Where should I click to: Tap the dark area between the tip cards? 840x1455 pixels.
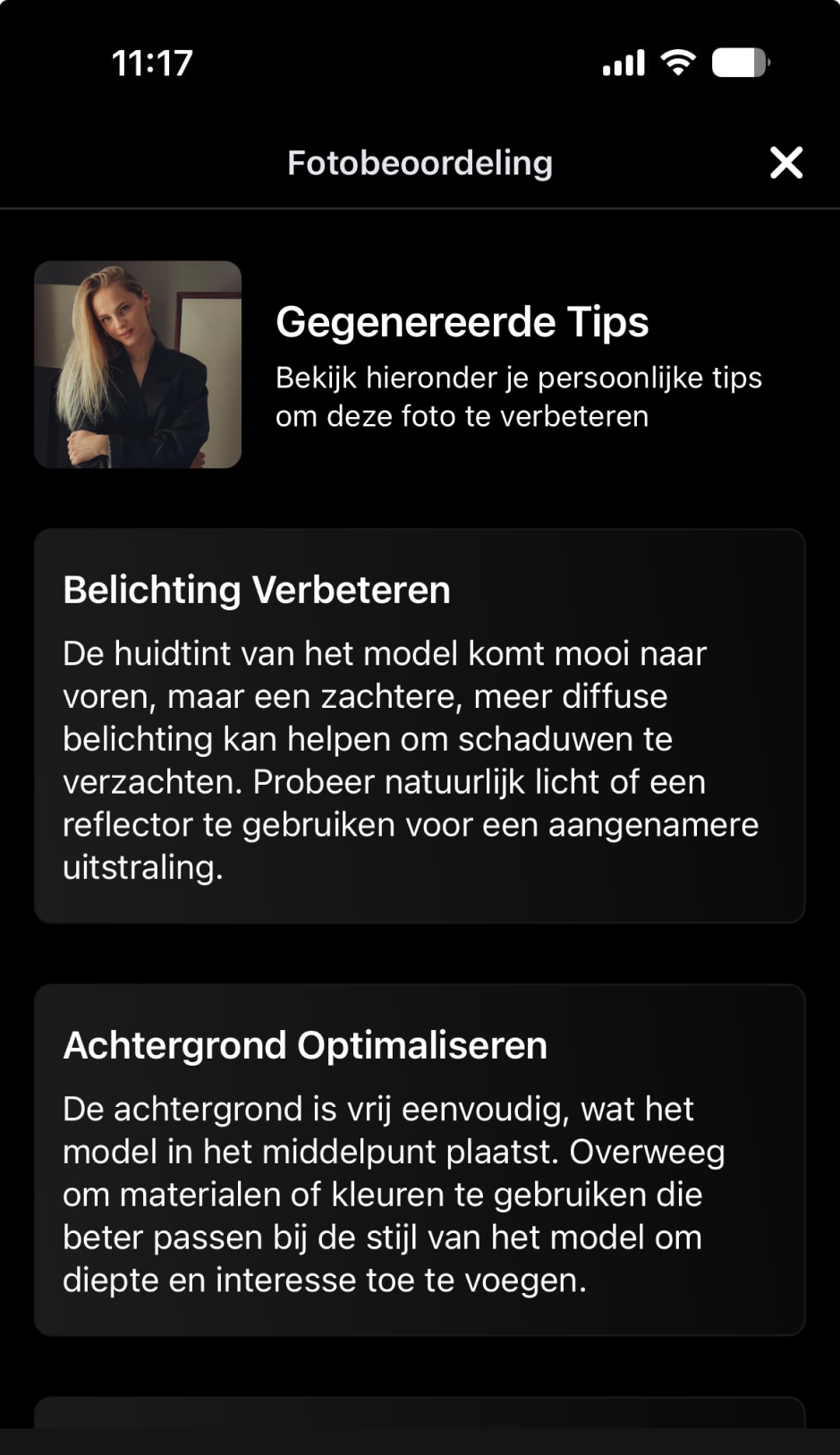[420, 953]
